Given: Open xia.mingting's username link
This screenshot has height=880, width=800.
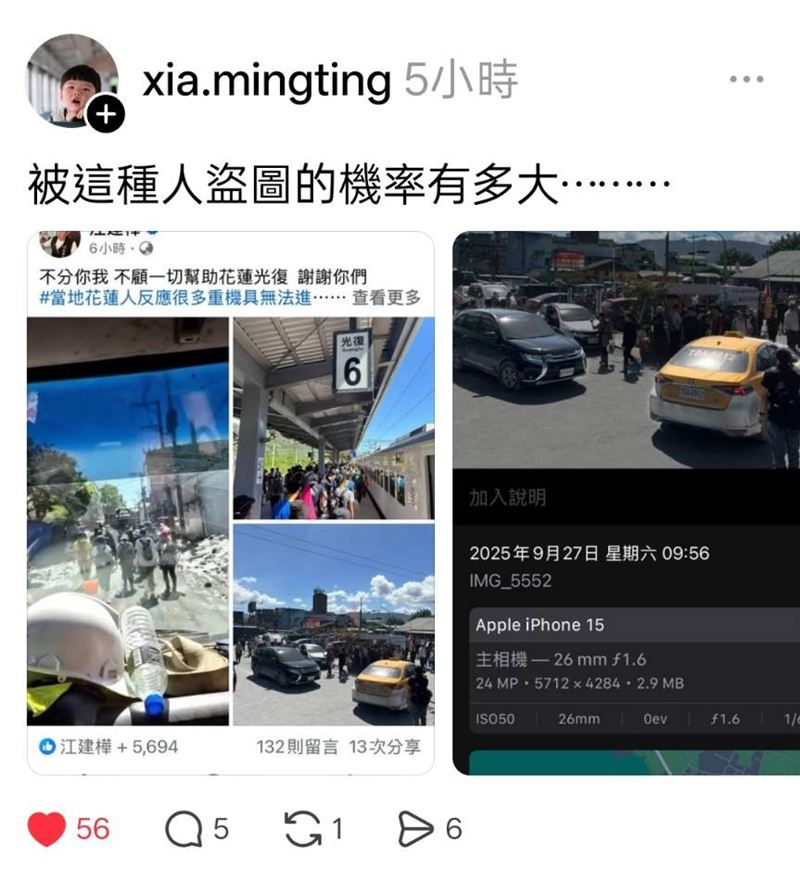Looking at the screenshot, I should [x=266, y=81].
